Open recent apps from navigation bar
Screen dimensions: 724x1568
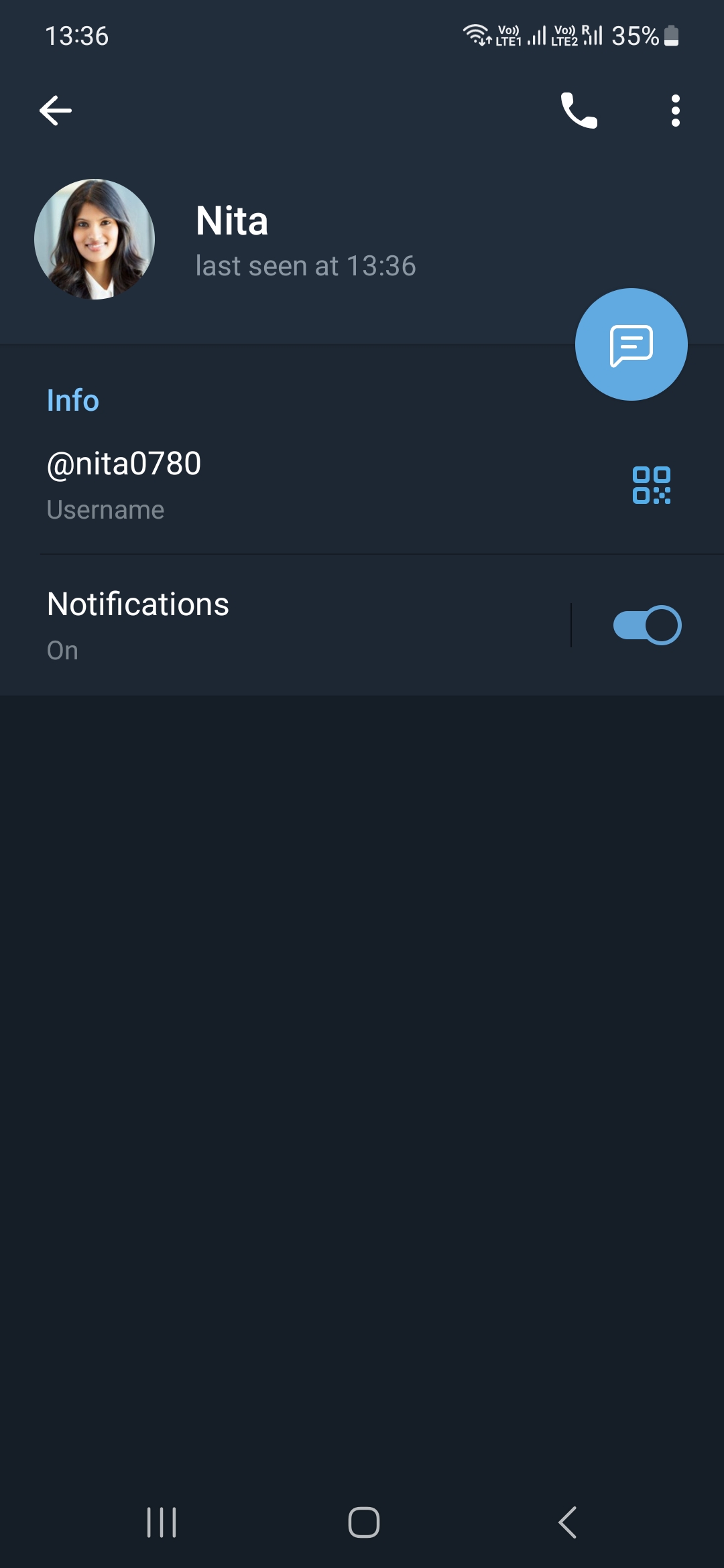tap(162, 1522)
